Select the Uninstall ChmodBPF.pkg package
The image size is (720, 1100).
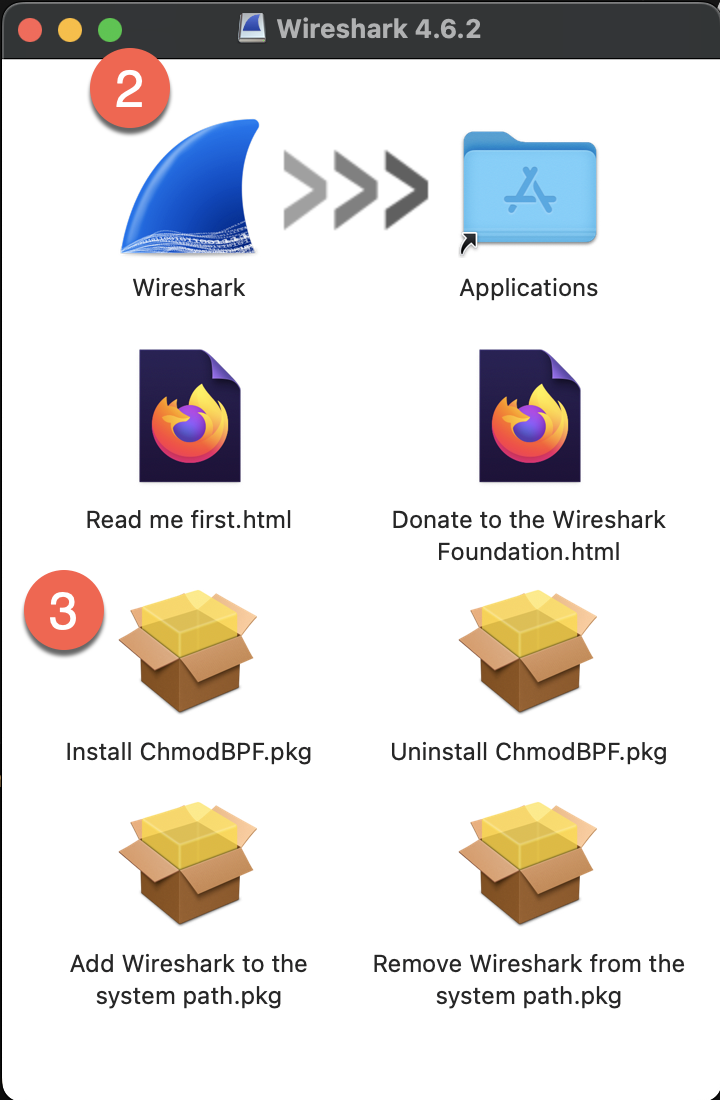pyautogui.click(x=528, y=651)
